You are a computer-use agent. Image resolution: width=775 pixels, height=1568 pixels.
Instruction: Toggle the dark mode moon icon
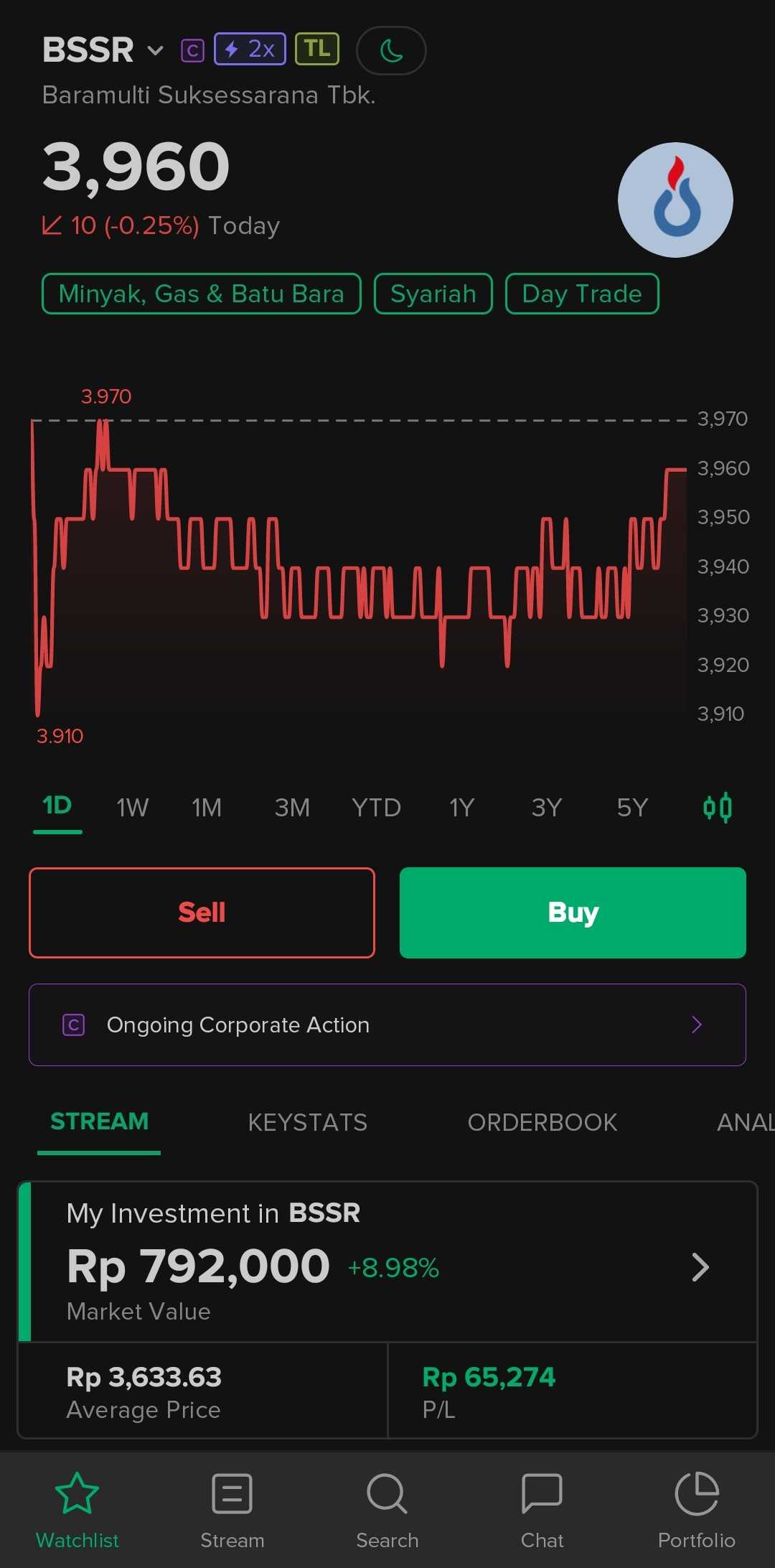pos(391,50)
